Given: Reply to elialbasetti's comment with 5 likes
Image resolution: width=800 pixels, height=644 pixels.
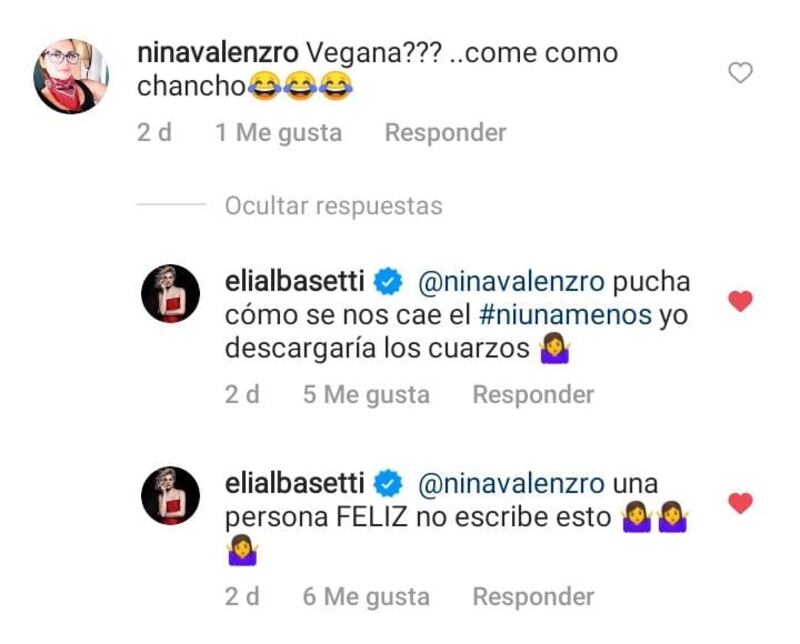Looking at the screenshot, I should 533,395.
